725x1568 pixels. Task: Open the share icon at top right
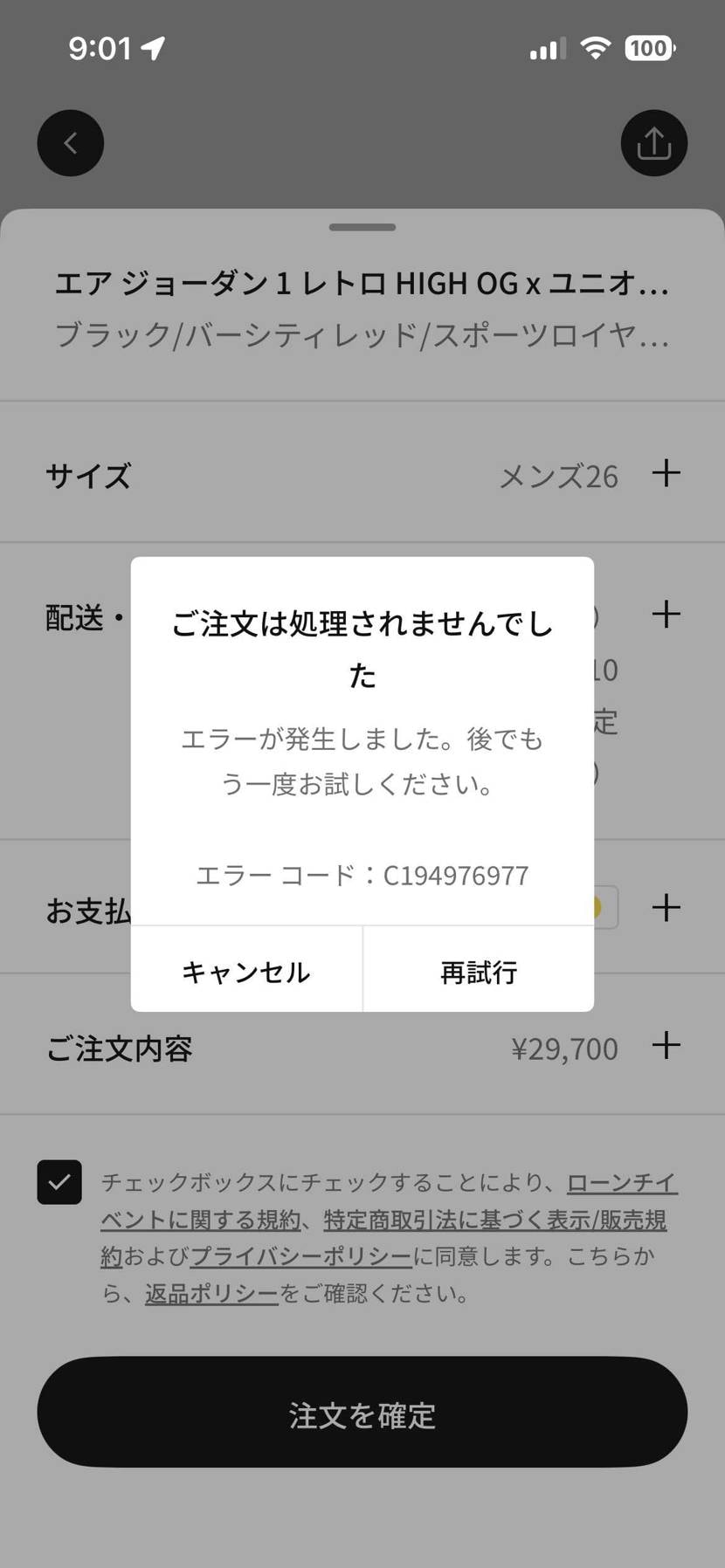[653, 142]
